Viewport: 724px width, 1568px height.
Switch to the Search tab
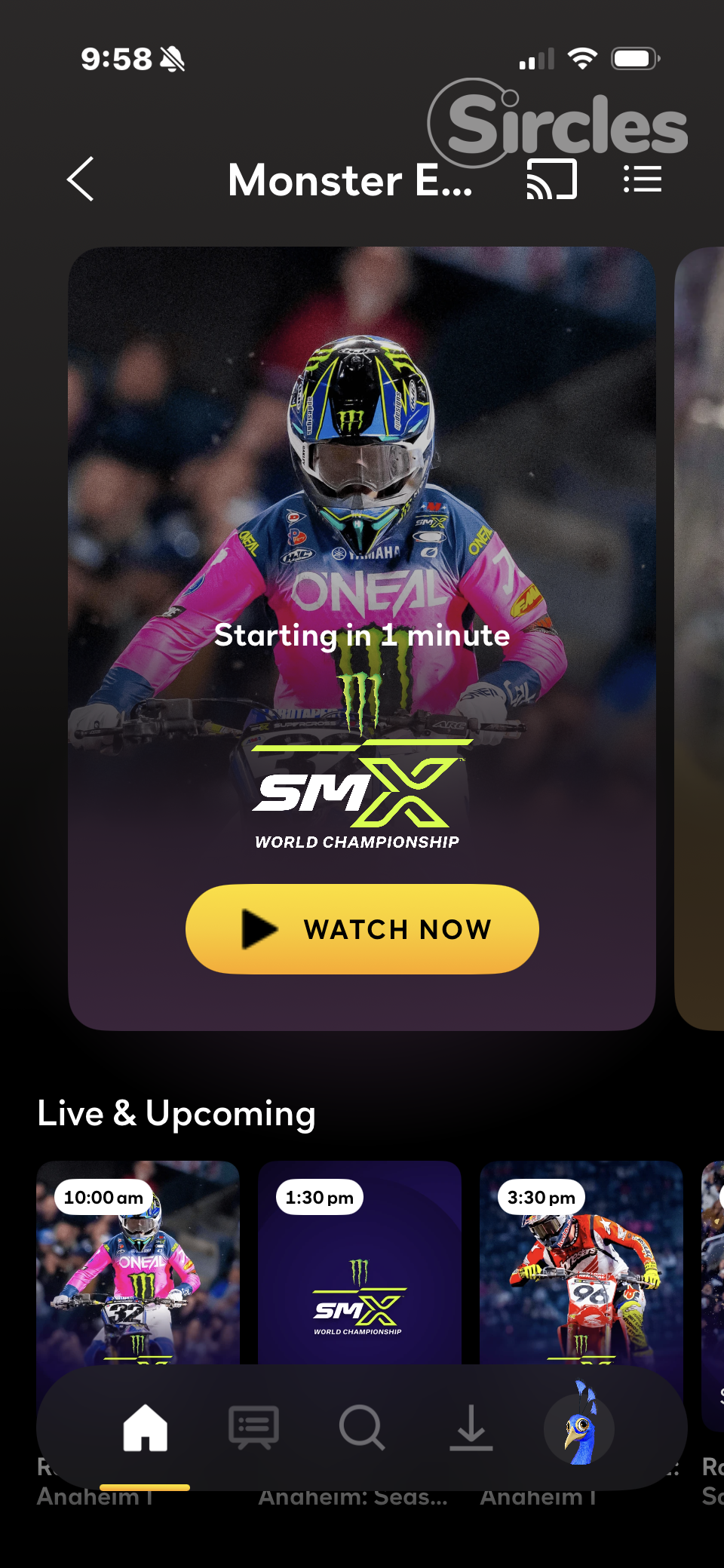[x=362, y=1428]
